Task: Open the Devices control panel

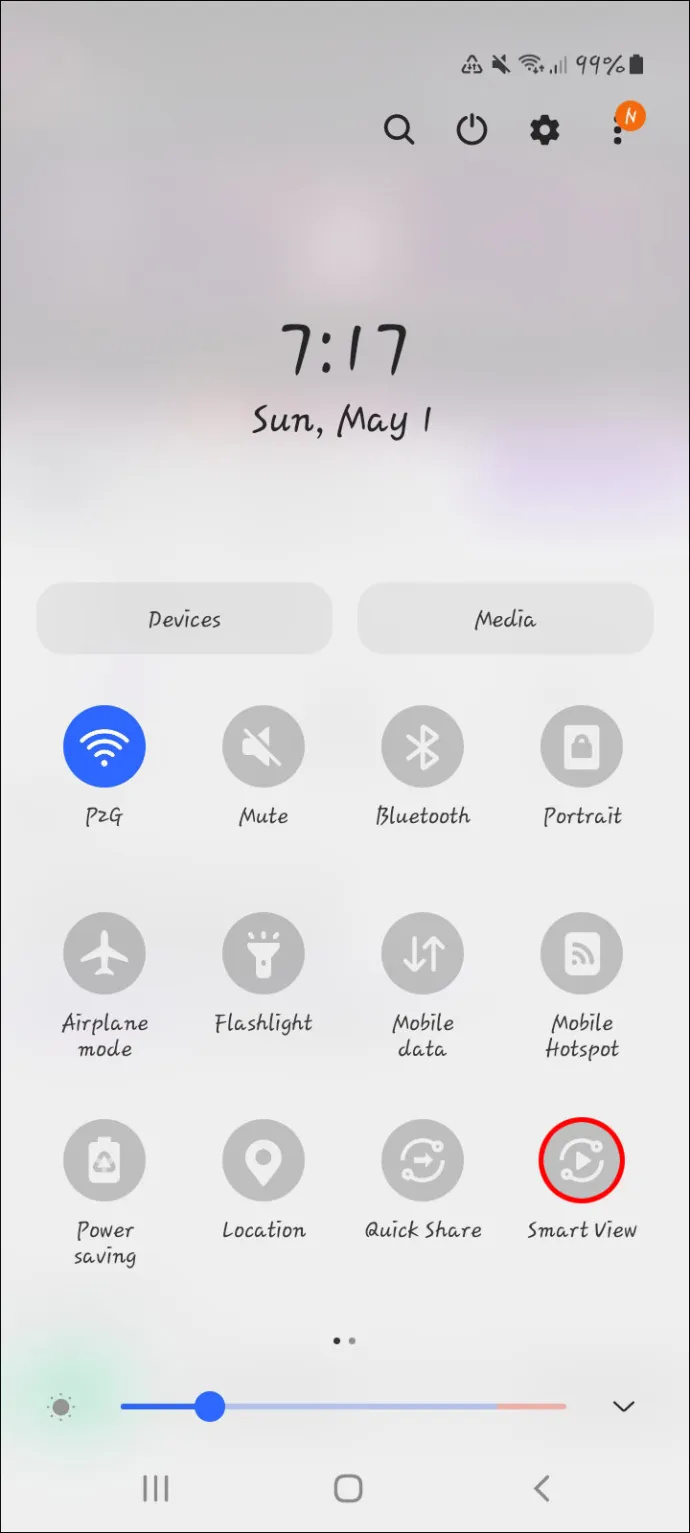Action: click(184, 619)
